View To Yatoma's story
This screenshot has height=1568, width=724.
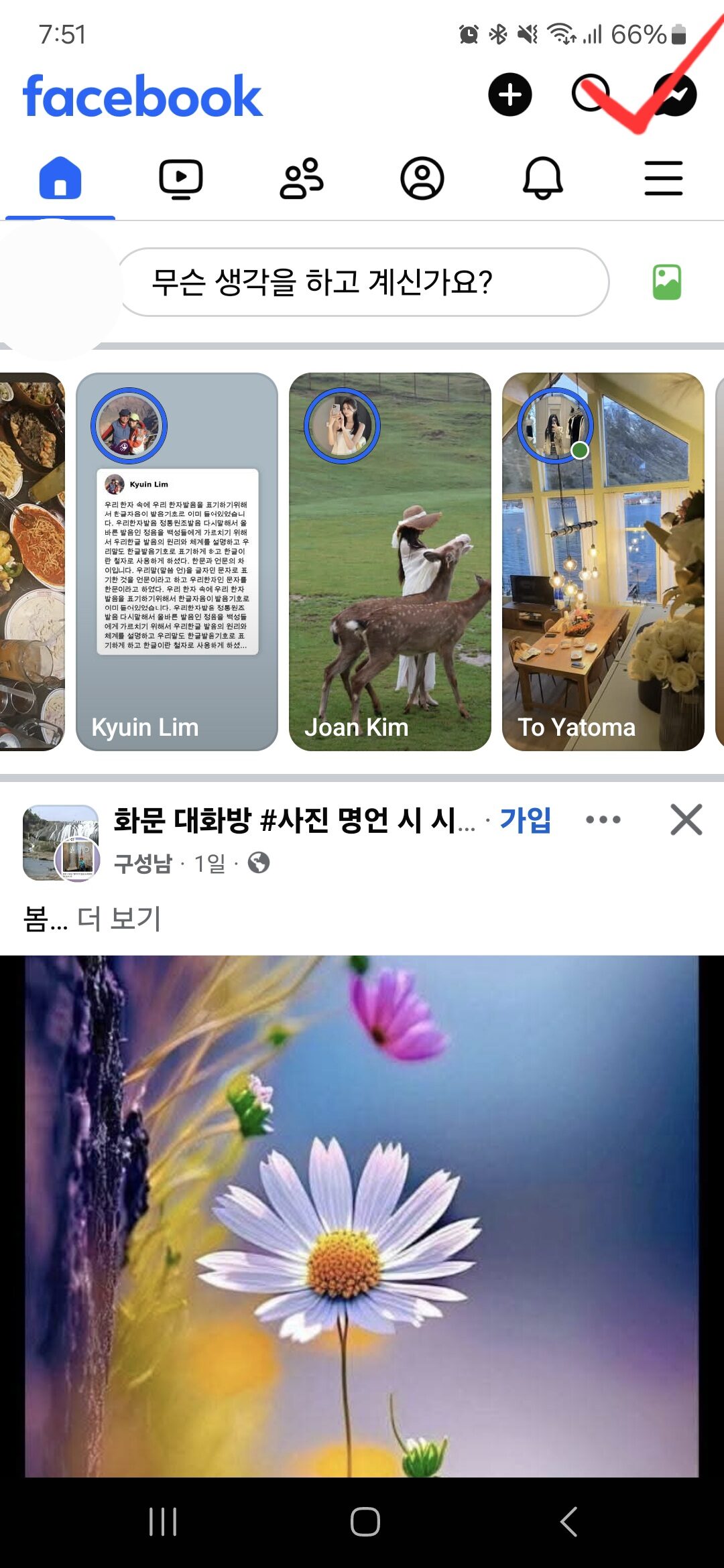coord(603,562)
